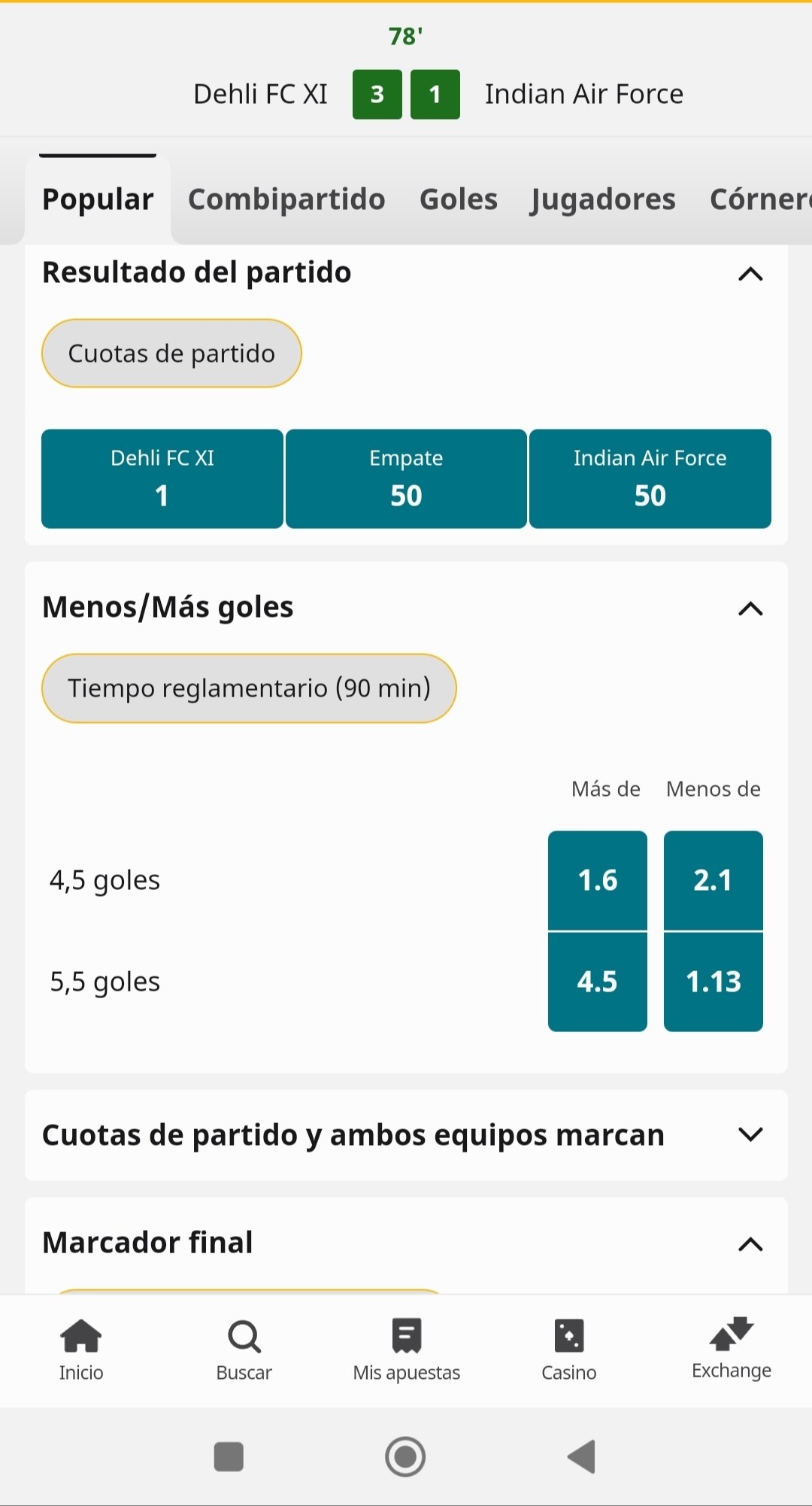Switch to the Combipartido tab
Image resolution: width=812 pixels, height=1506 pixels.
point(286,199)
